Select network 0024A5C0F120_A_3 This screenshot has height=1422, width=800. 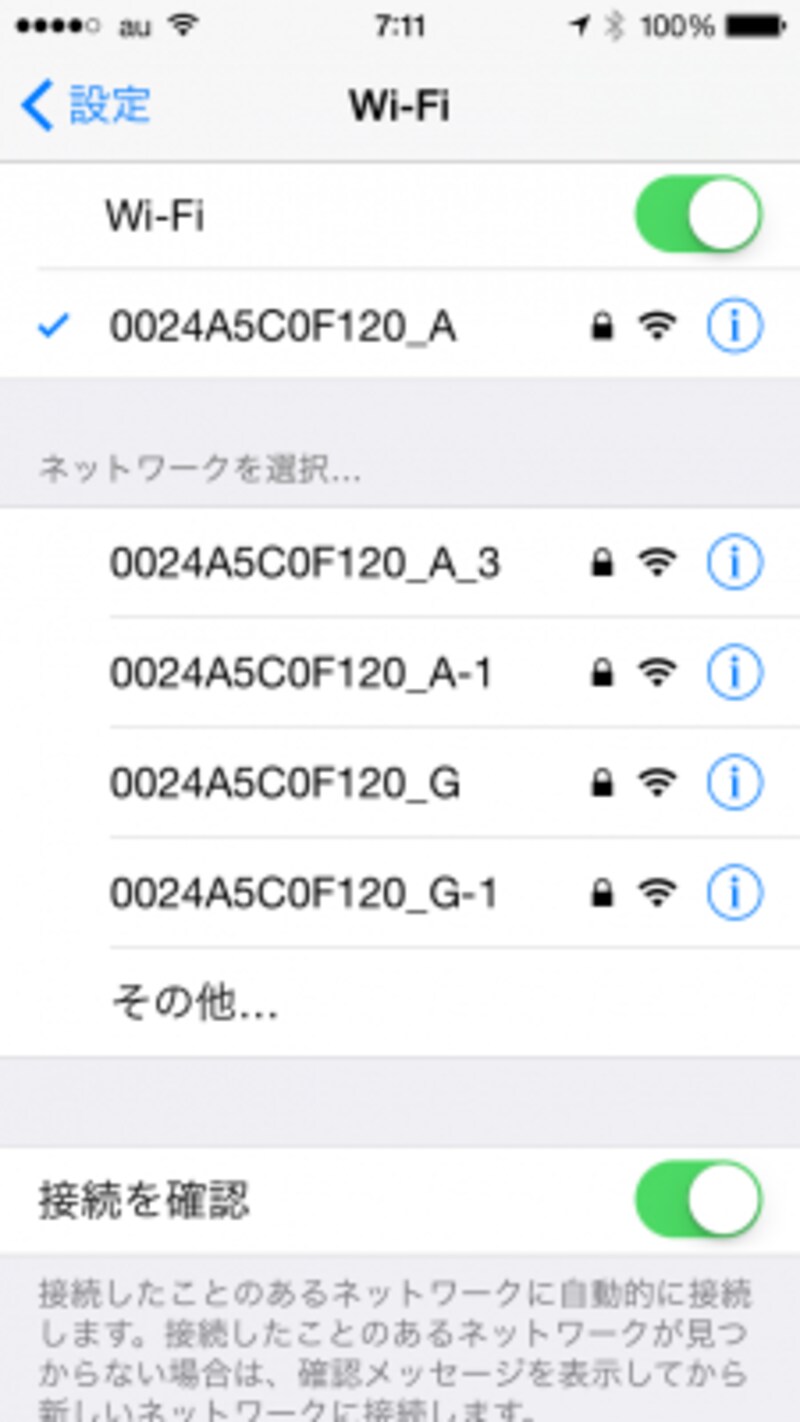(x=300, y=561)
